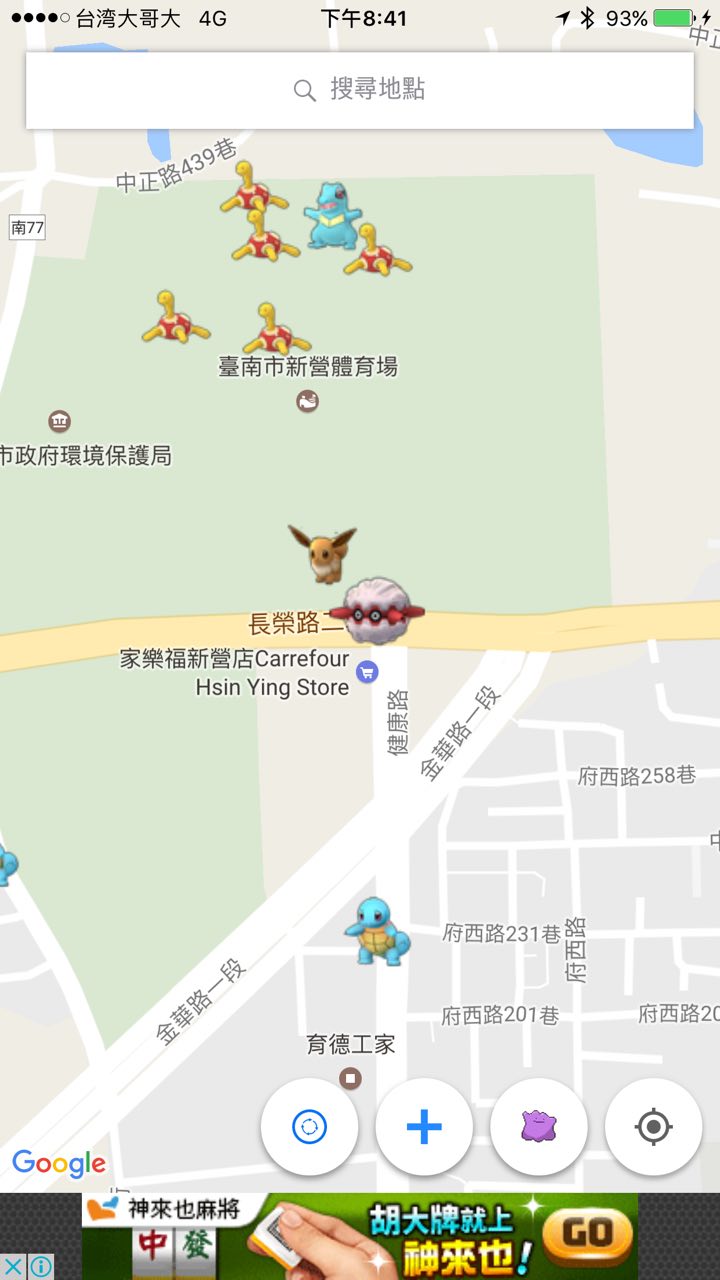This screenshot has width=720, height=1280.
Task: Select the Squirtle marker on the map
Action: [378, 932]
